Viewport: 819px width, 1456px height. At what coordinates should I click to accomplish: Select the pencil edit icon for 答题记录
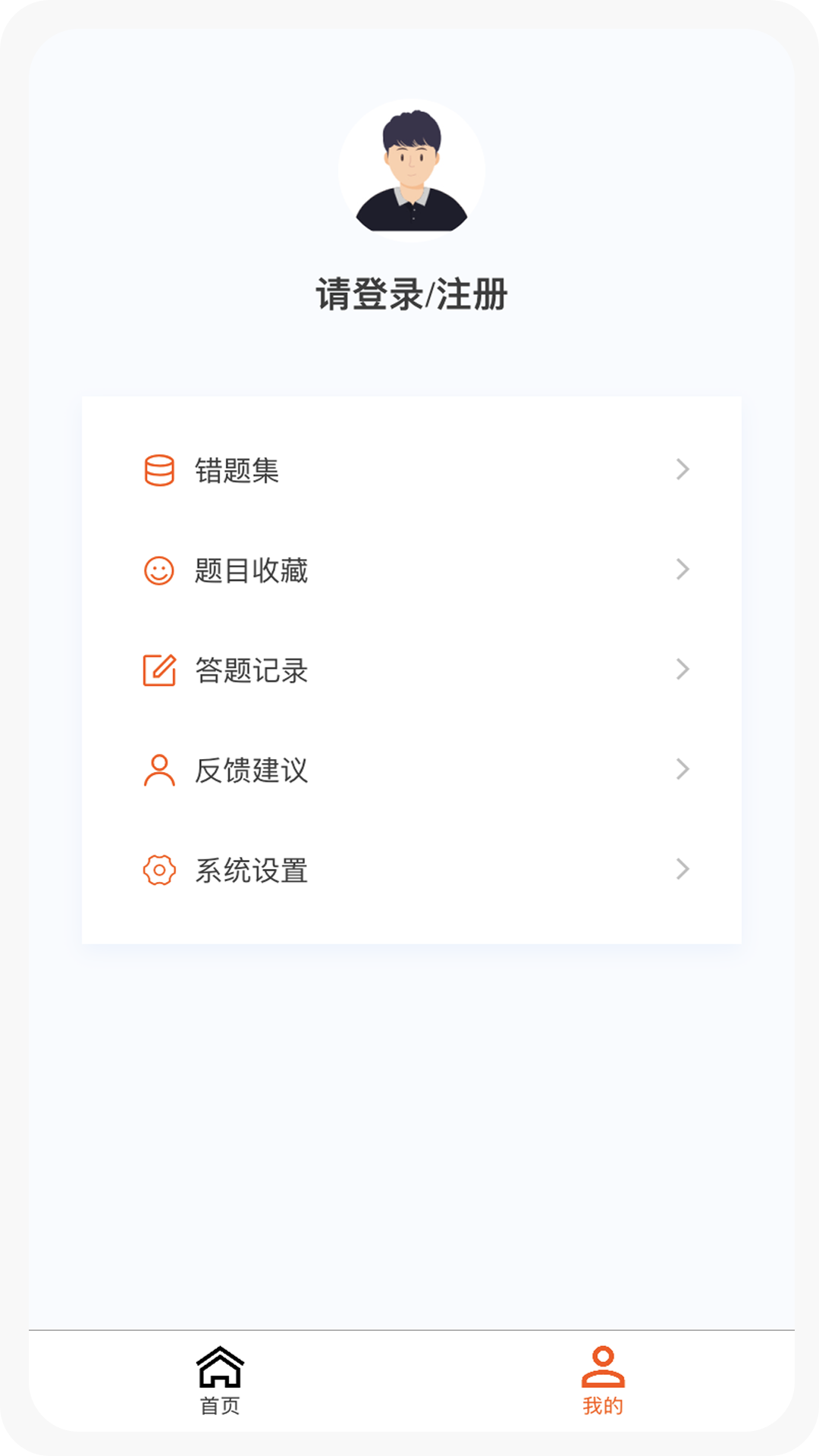pyautogui.click(x=158, y=671)
